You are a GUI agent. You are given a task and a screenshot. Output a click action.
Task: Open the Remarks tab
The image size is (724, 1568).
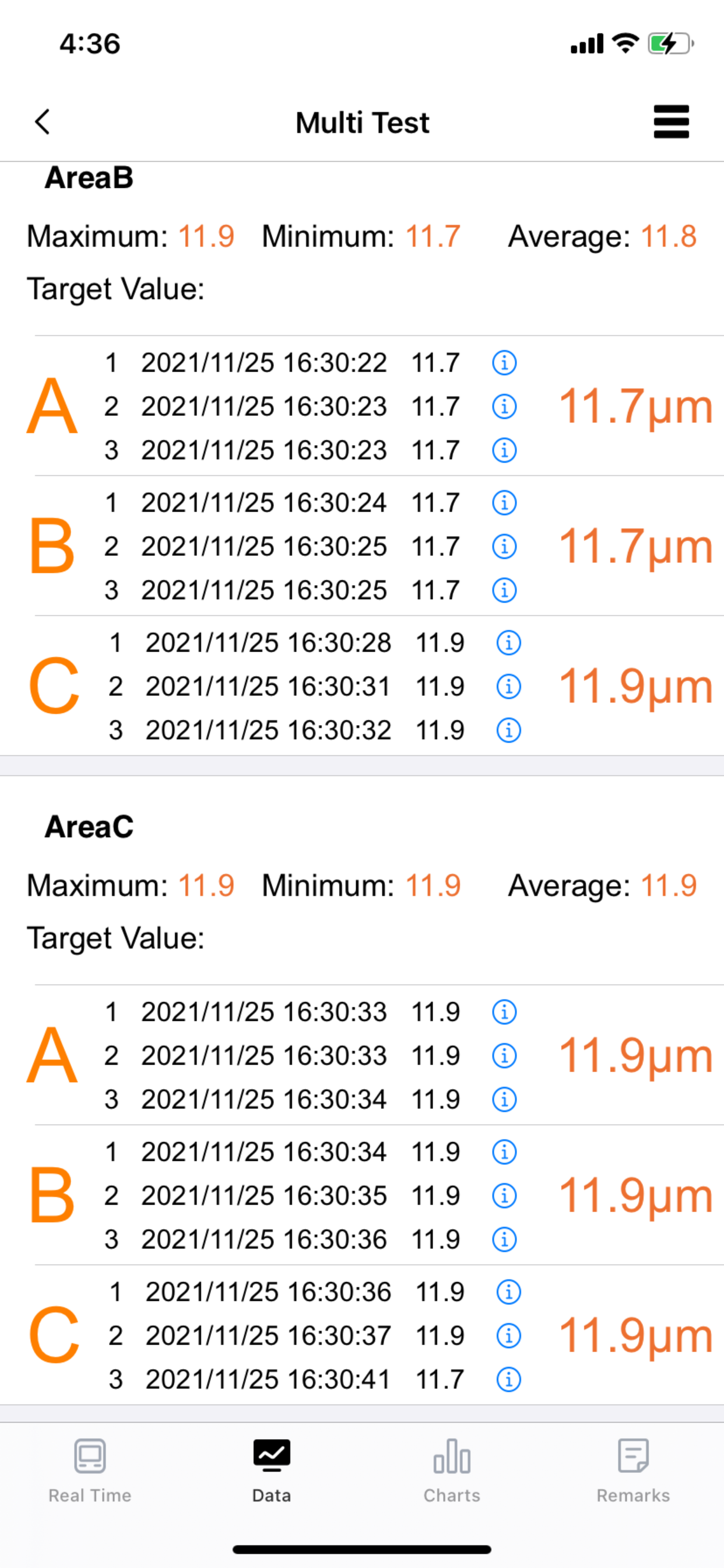[x=632, y=1471]
